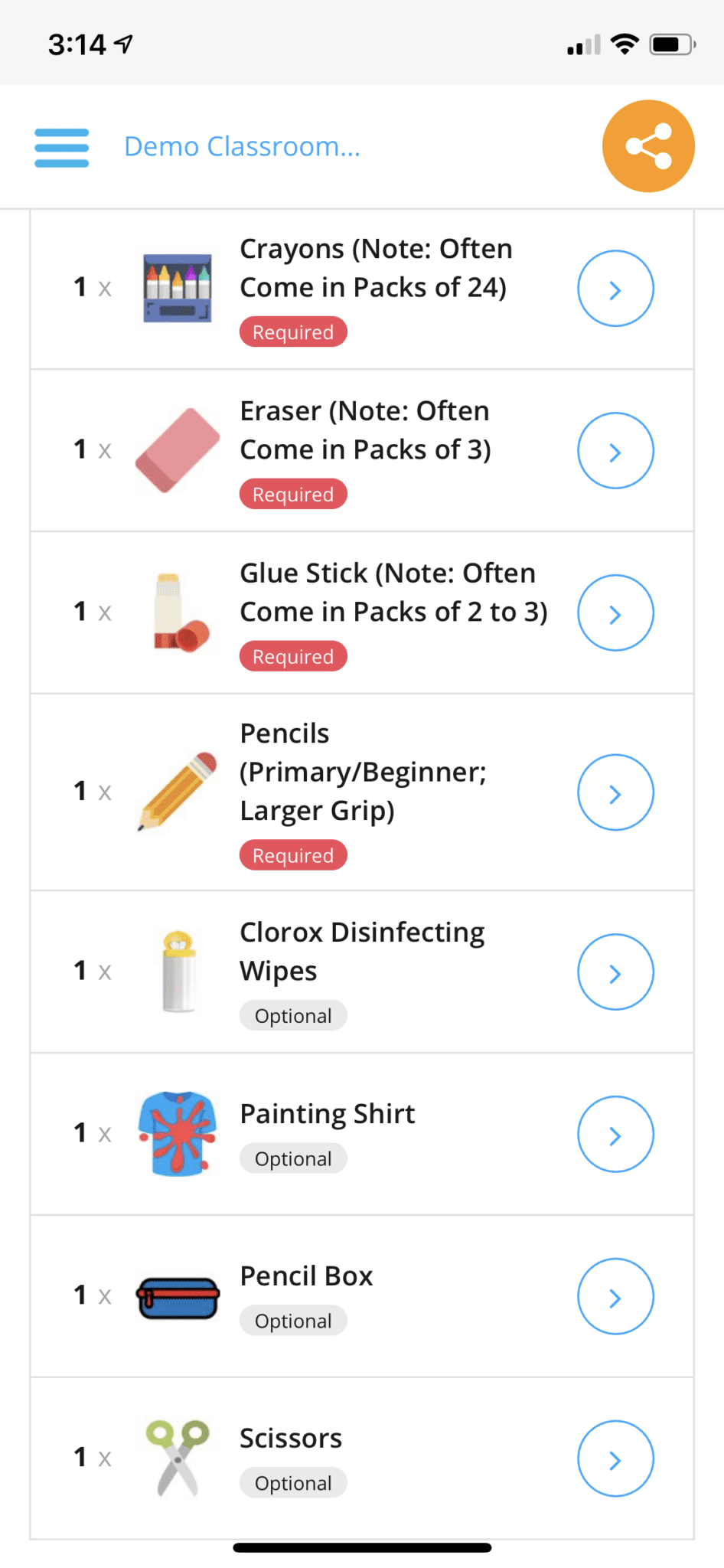Viewport: 724px width, 1568px height.
Task: Tap the arrow for Clorox Disinfecting Wipes
Action: pyautogui.click(x=615, y=972)
